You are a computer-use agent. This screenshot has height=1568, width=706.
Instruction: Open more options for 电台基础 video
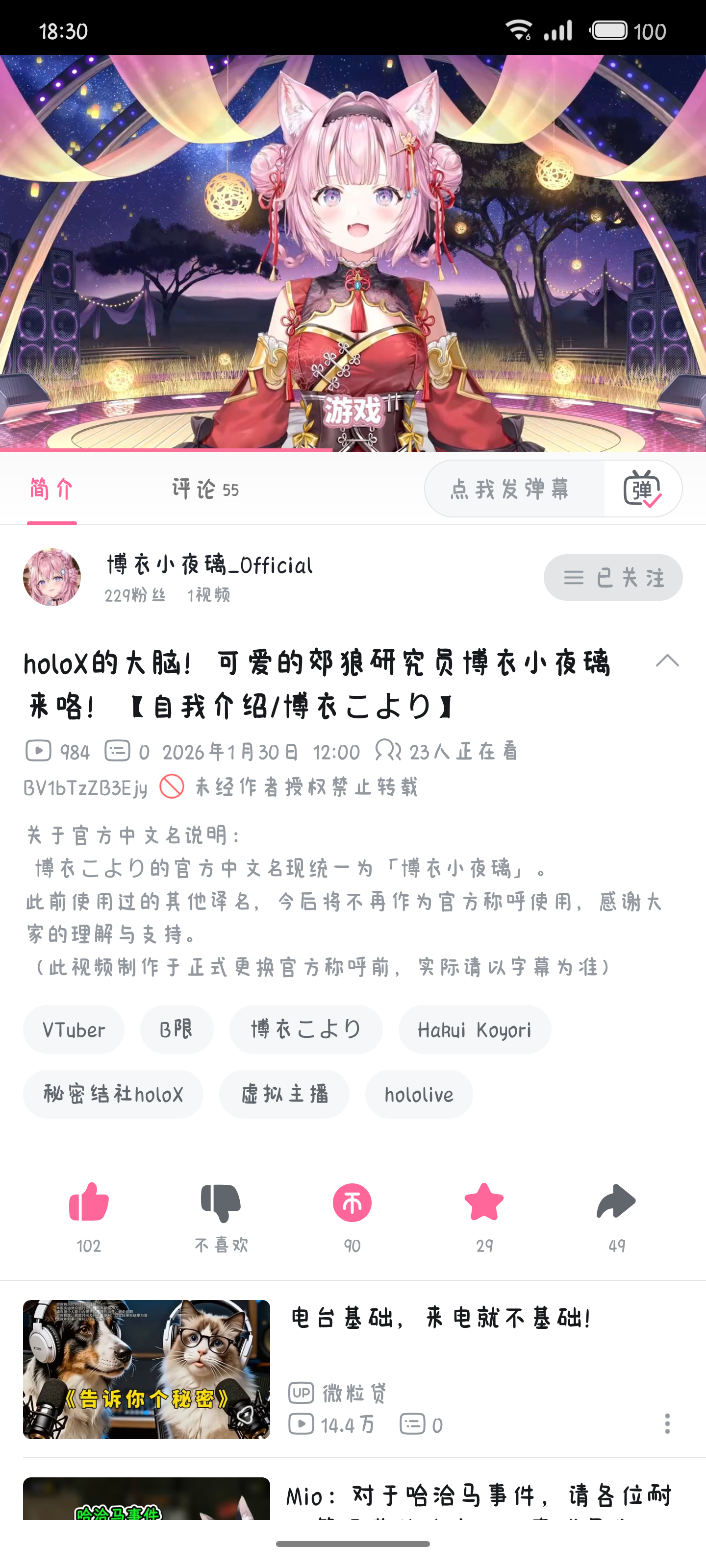(667, 1424)
